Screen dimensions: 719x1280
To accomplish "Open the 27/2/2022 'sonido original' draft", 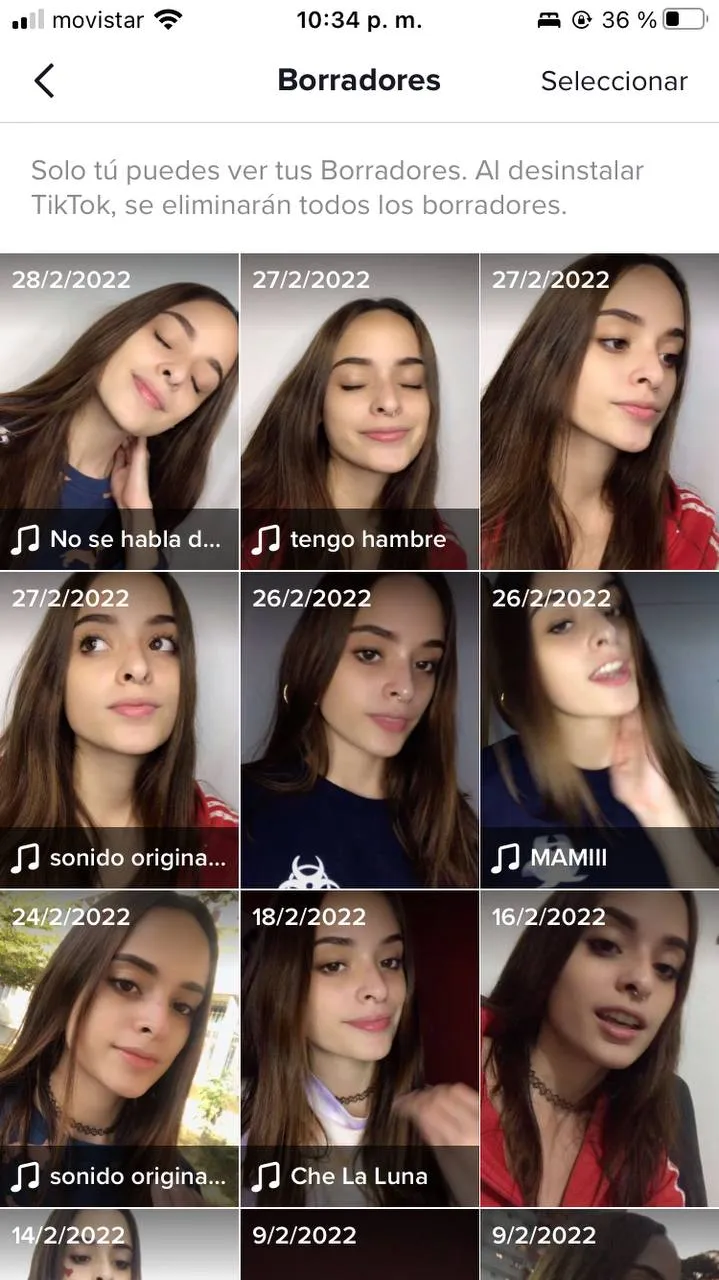I will [x=119, y=730].
